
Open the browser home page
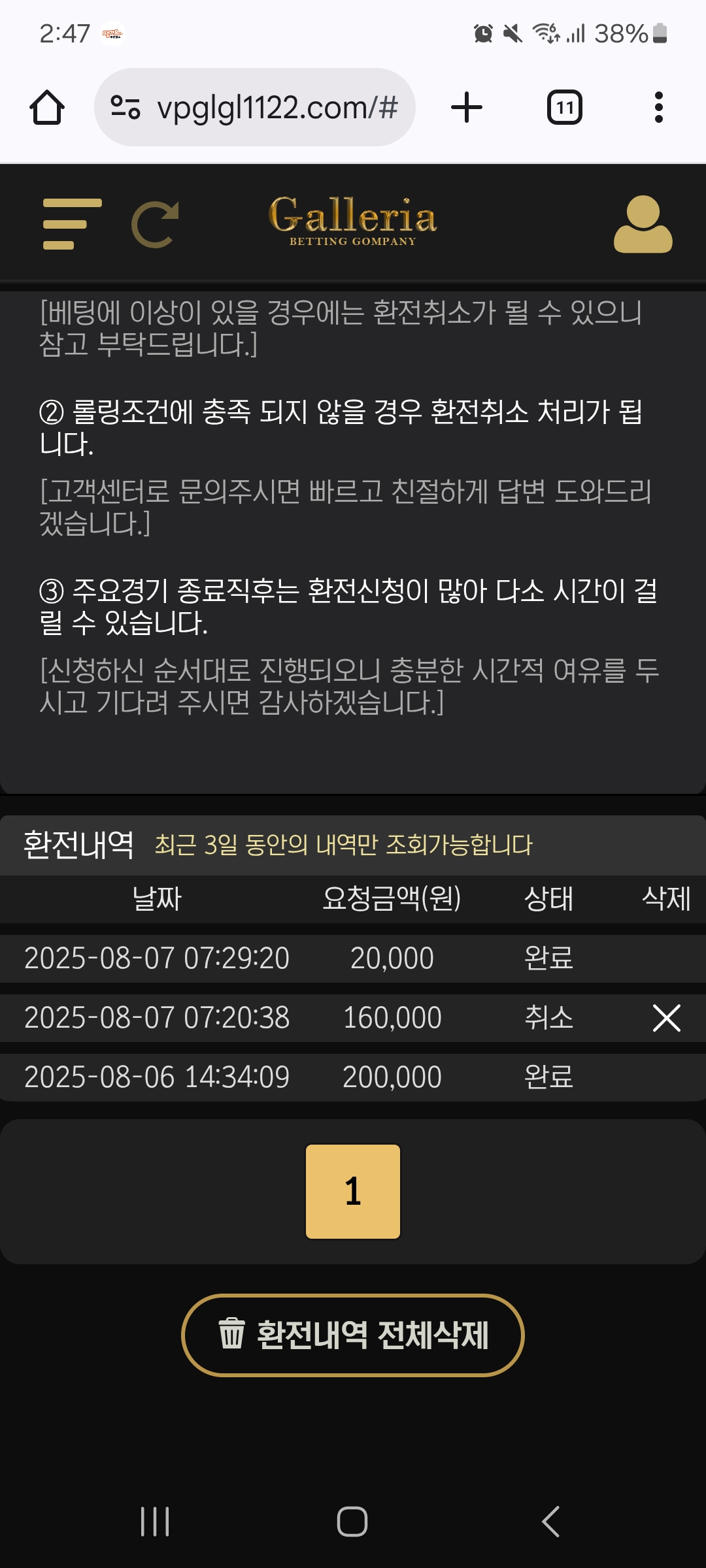tap(47, 108)
